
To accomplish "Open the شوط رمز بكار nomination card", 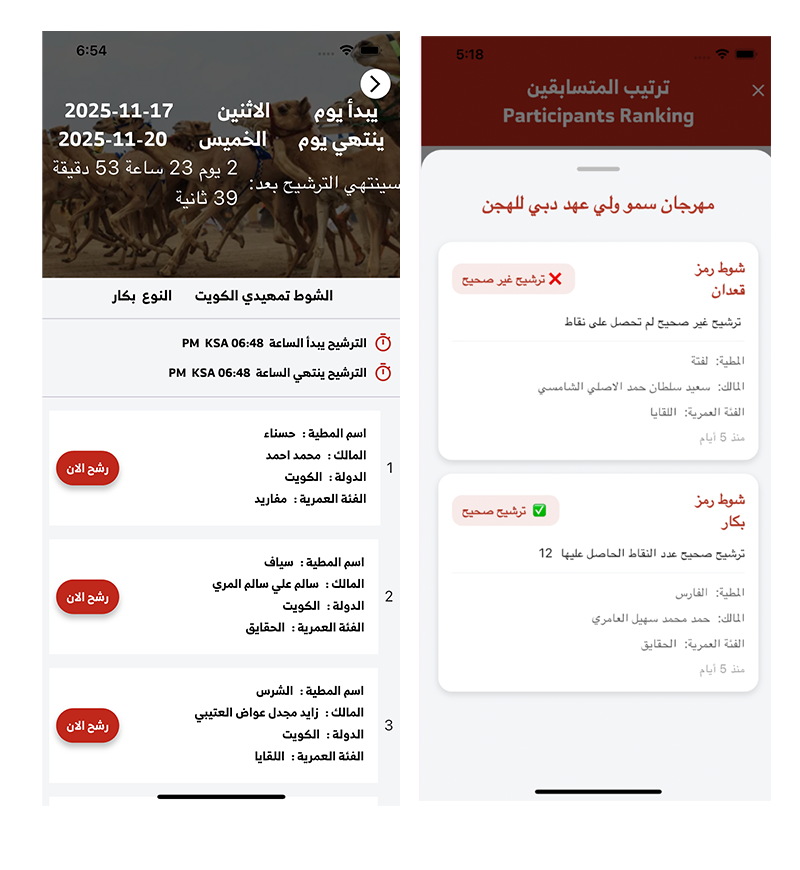I will (x=598, y=582).
